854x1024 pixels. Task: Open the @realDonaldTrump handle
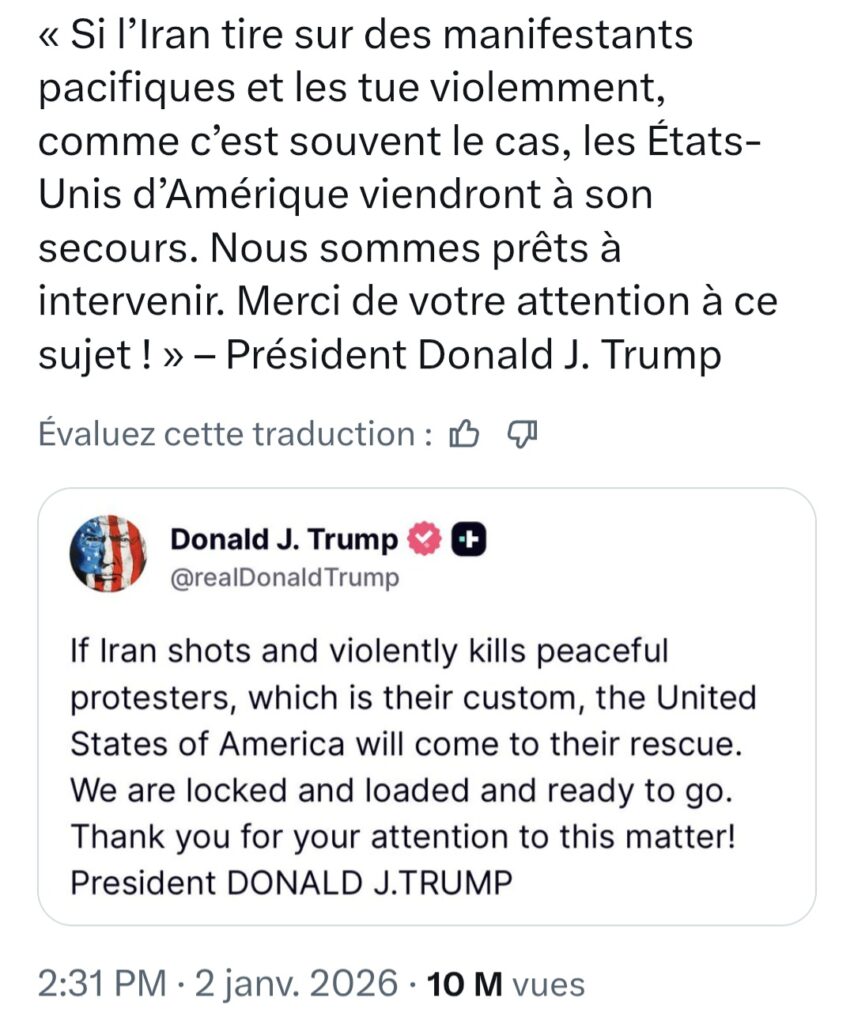[x=285, y=578]
